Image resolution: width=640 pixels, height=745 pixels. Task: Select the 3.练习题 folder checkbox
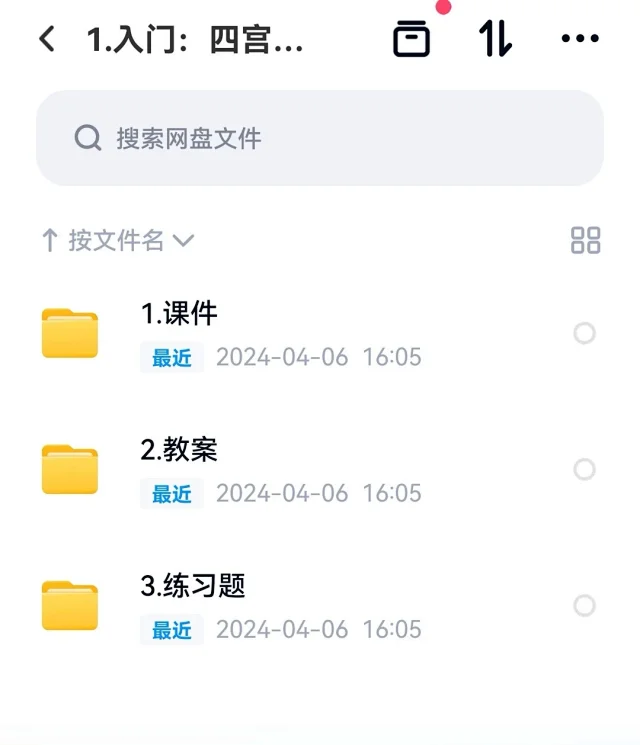click(585, 605)
